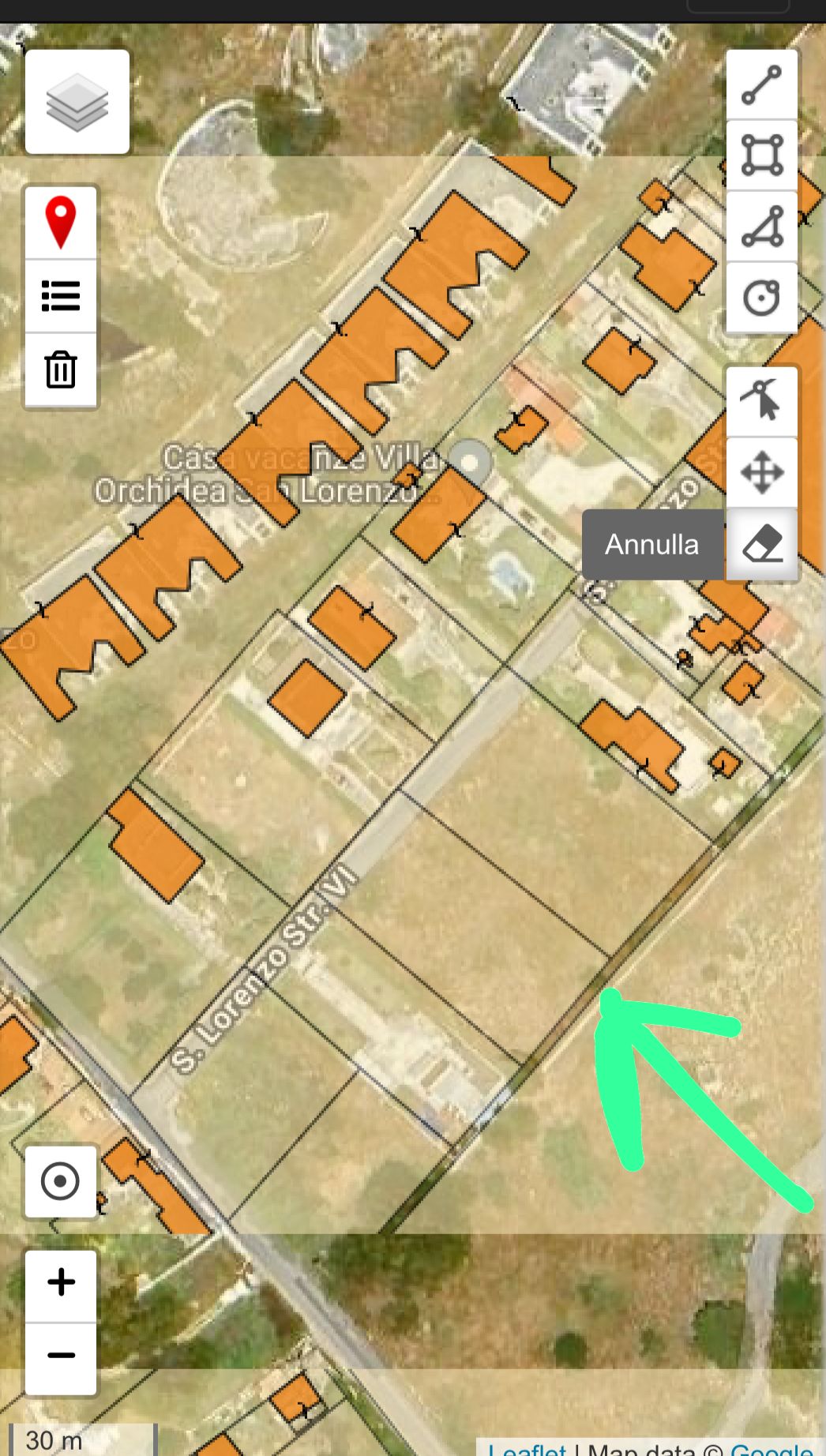Tap the eraser removal tool
826x1456 pixels.
761,545
